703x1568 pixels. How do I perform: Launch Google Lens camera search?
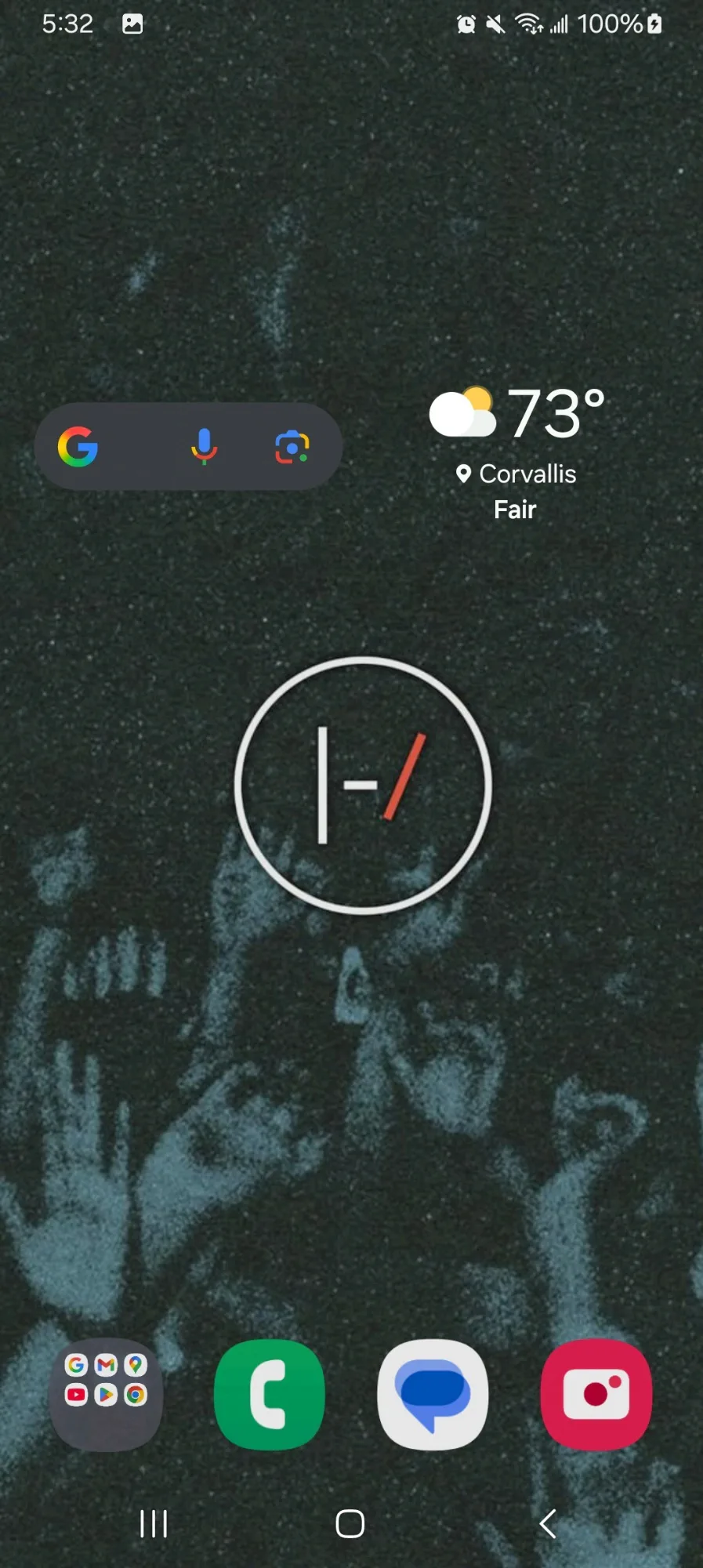(x=292, y=447)
